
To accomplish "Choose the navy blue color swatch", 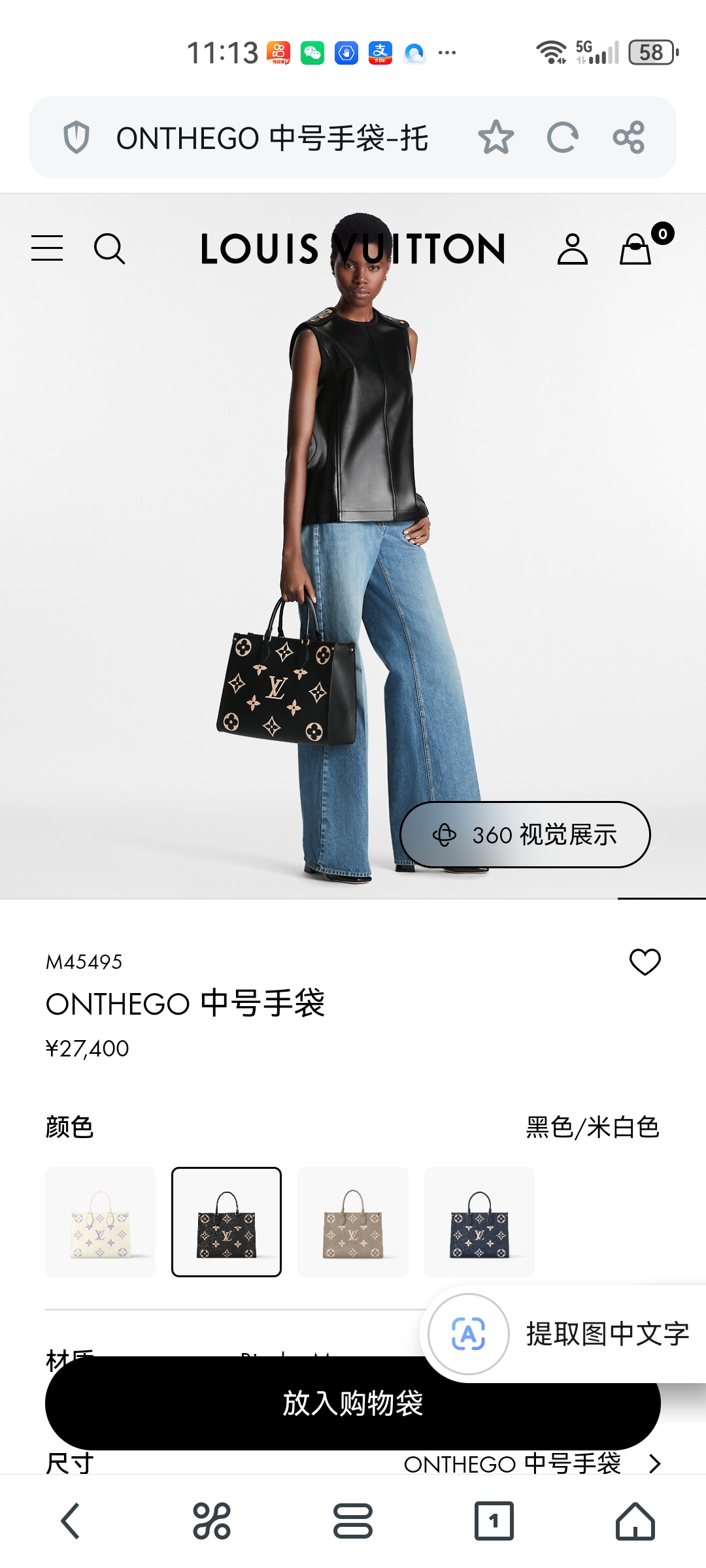I will [479, 1222].
